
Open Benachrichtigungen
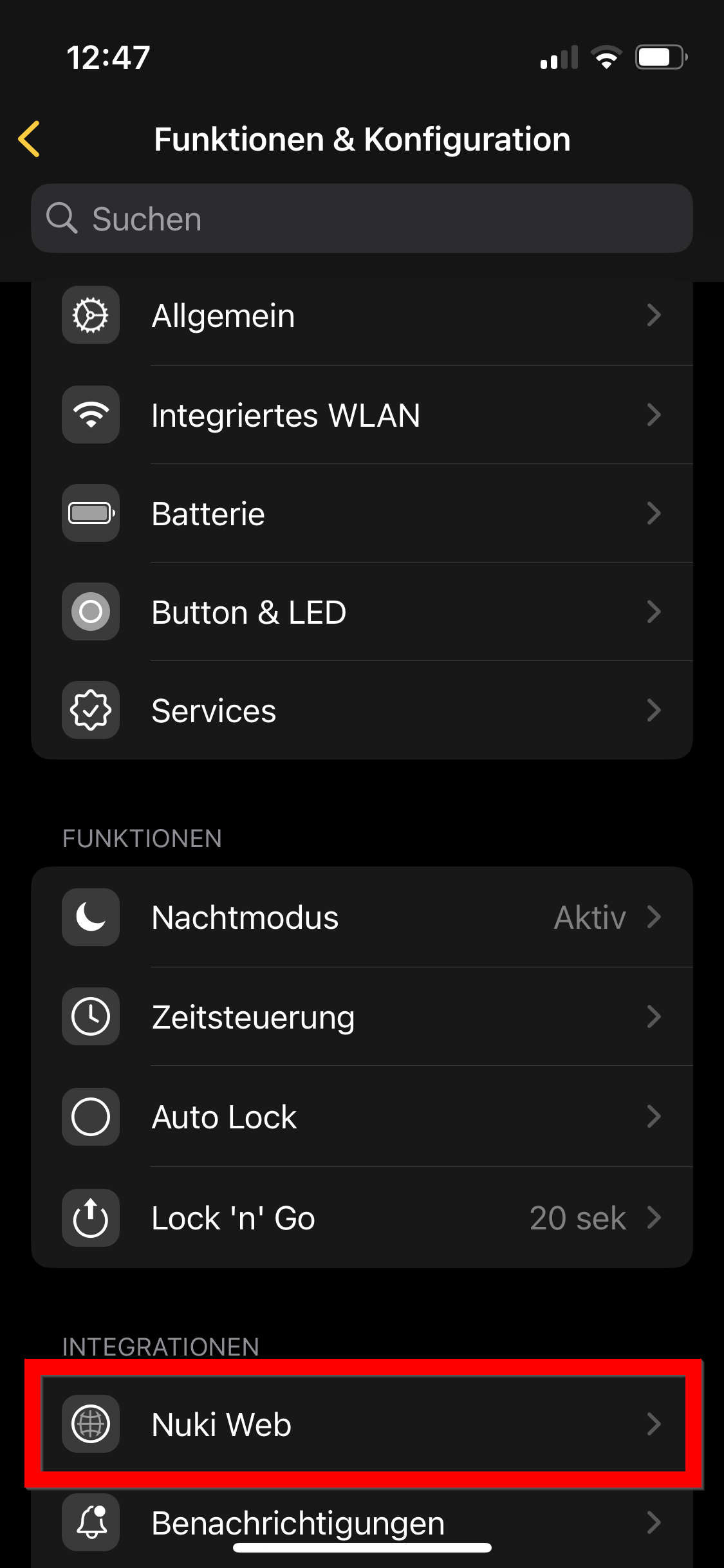coord(362,1523)
